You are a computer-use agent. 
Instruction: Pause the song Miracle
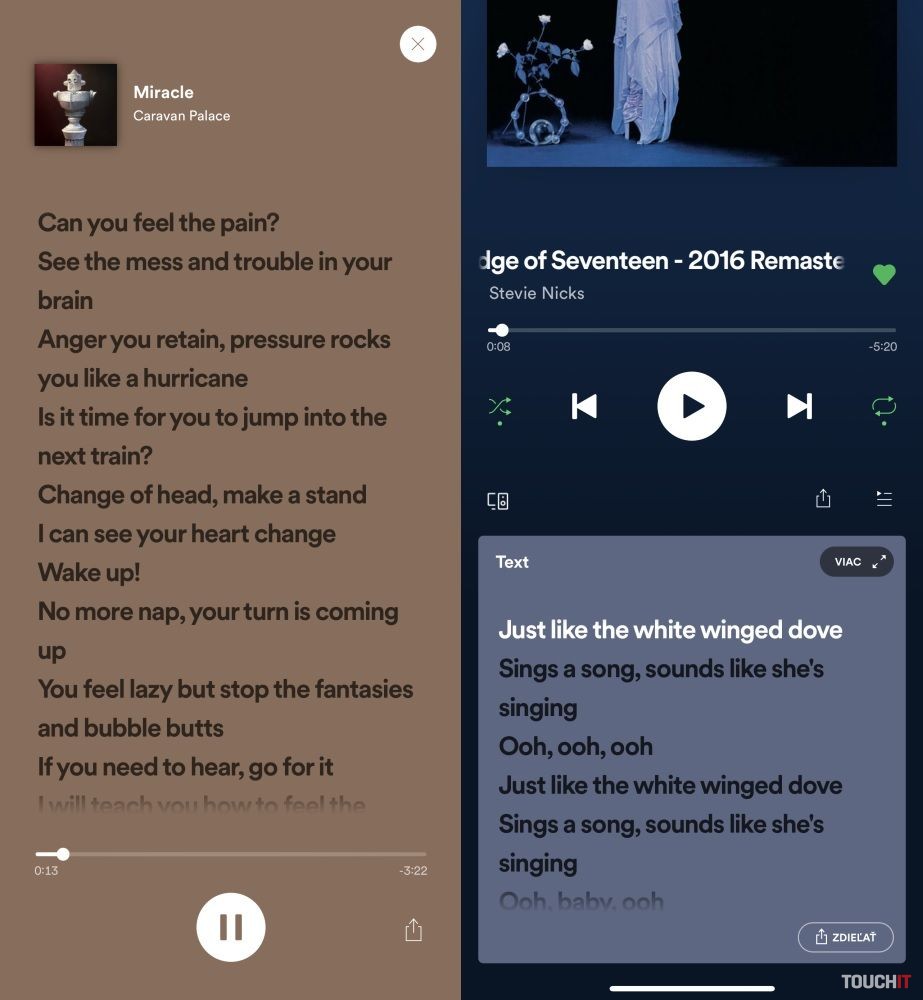pyautogui.click(x=231, y=927)
